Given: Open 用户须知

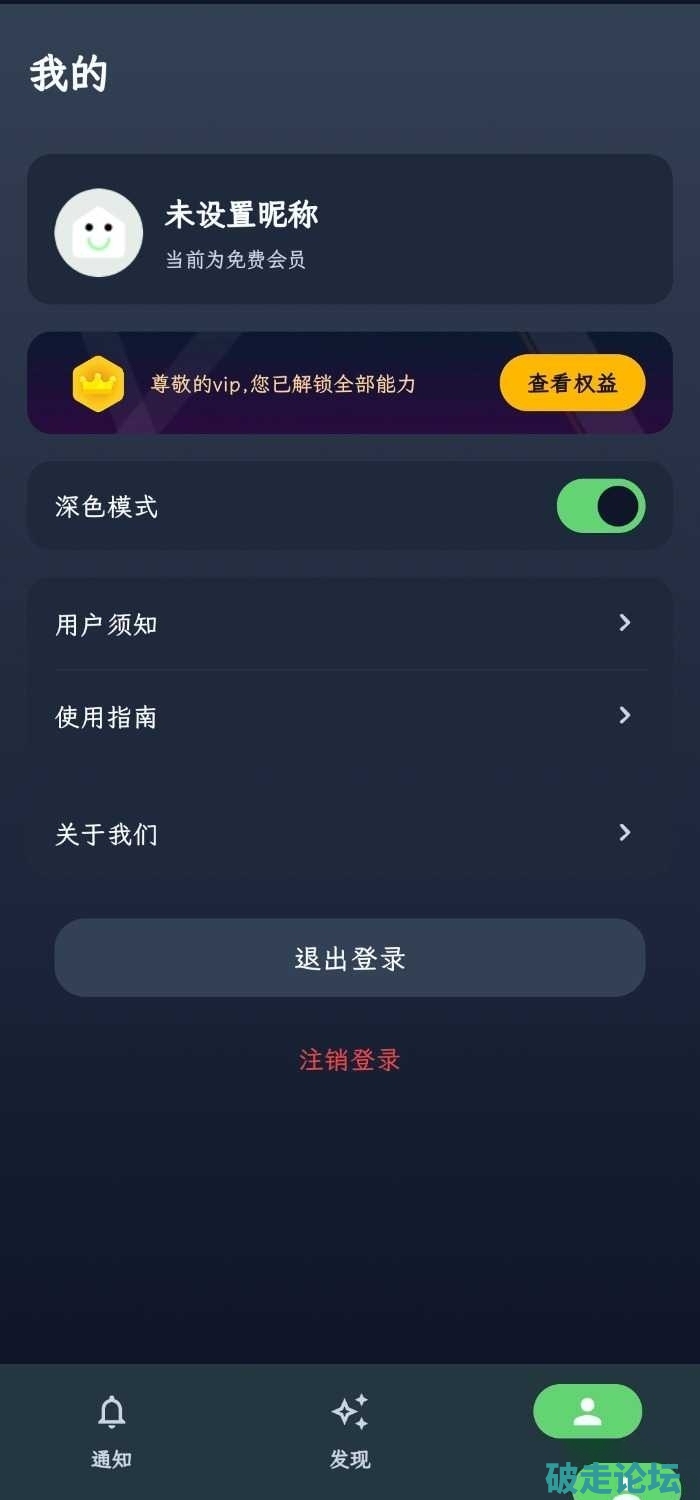Looking at the screenshot, I should click(349, 624).
